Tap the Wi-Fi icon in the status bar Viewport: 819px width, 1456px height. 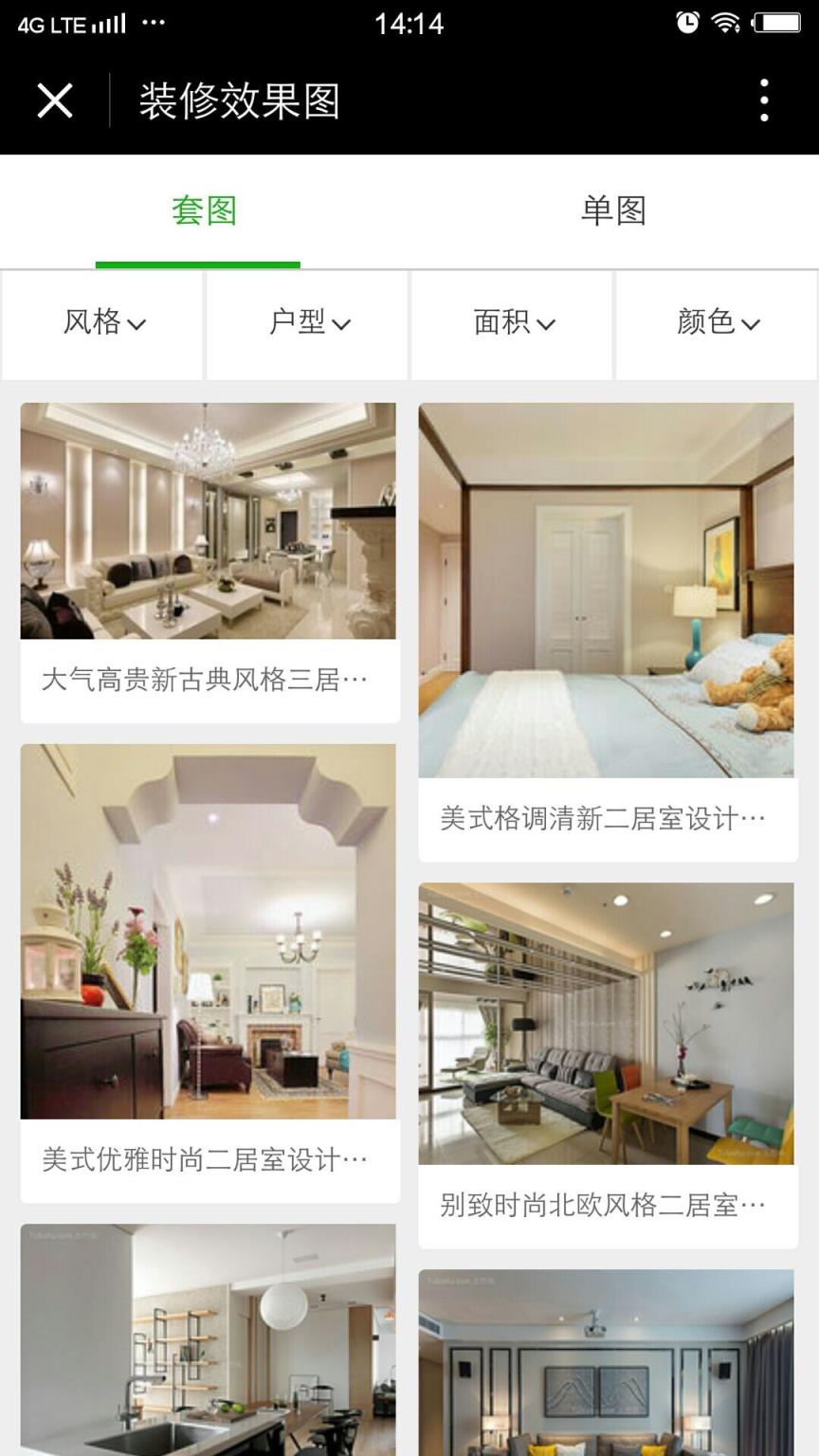pos(726,24)
